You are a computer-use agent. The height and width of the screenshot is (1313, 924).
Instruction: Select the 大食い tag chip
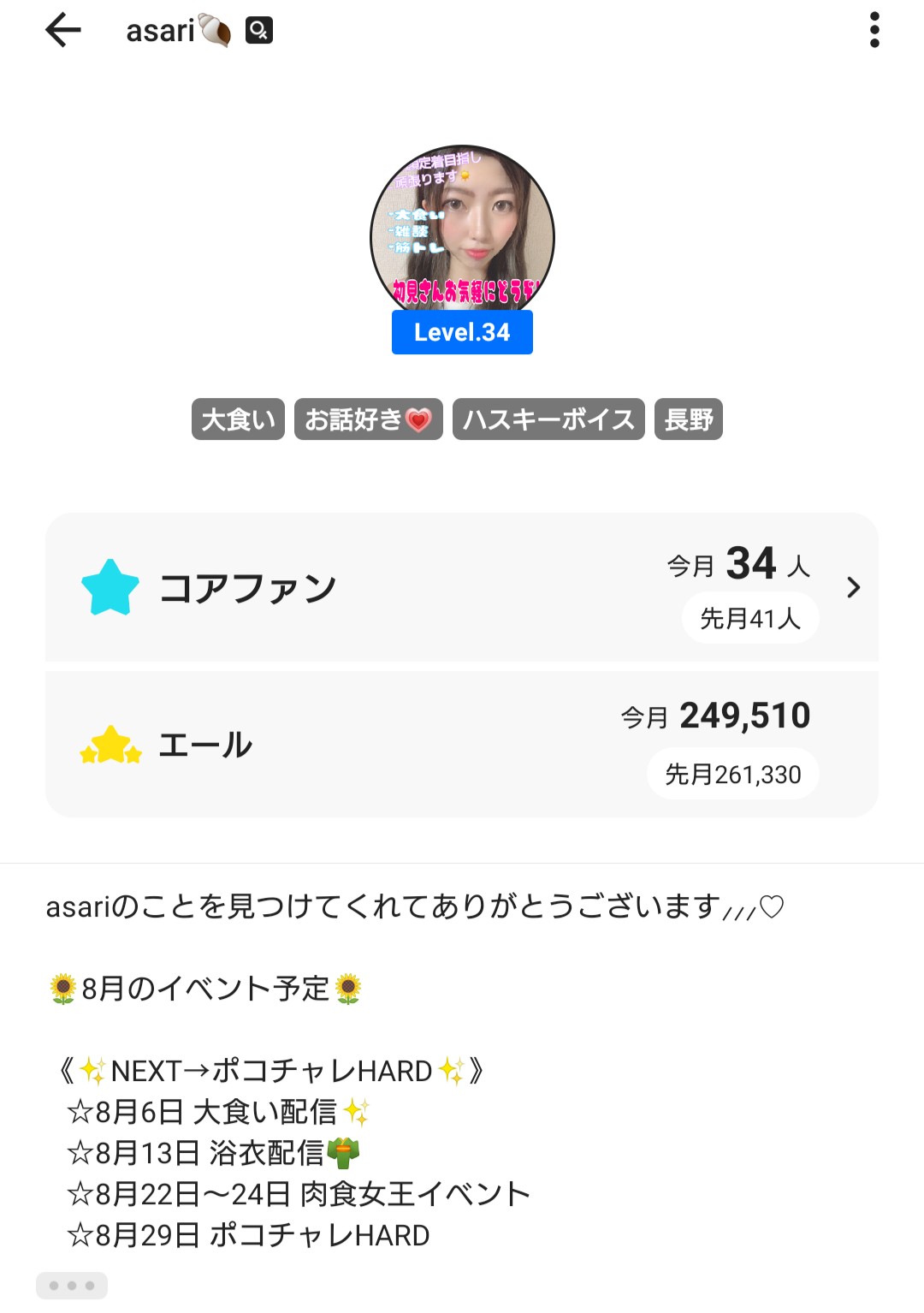click(x=238, y=419)
